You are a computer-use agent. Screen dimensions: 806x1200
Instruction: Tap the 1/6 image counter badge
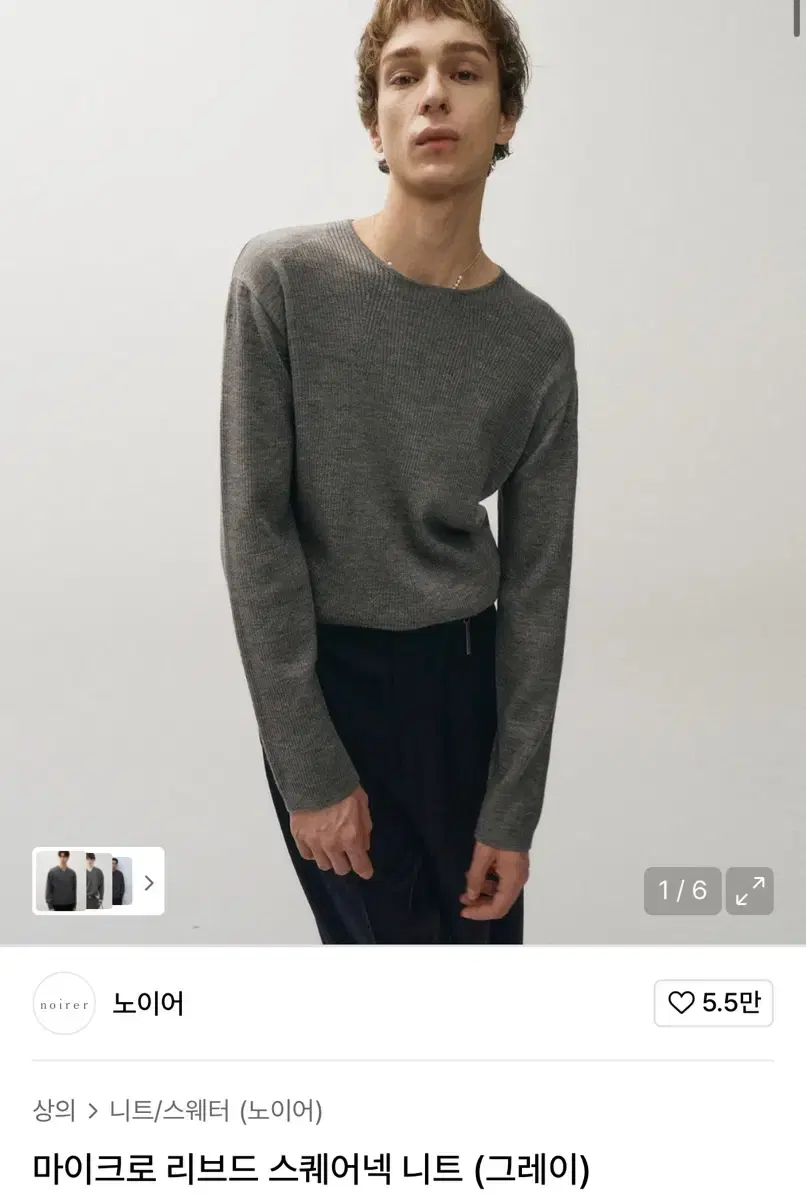(x=684, y=889)
